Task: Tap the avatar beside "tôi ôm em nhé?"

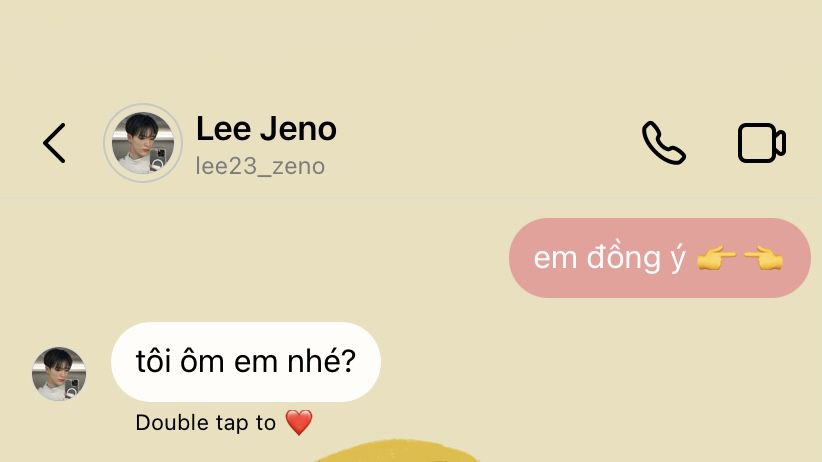Action: 59,374
